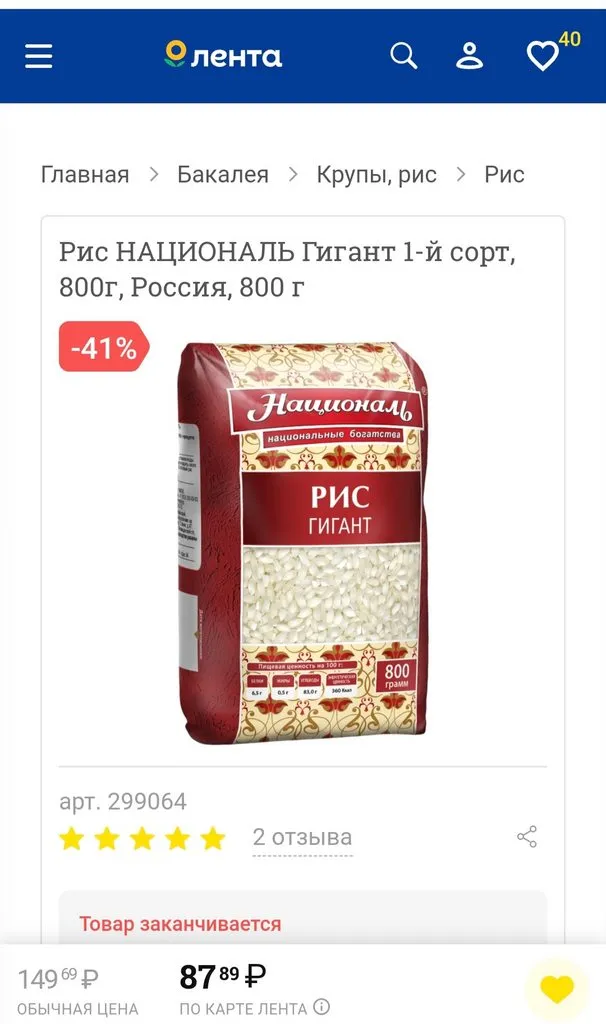The image size is (606, 1024).
Task: Open the Крупы, рис breadcrumb
Action: (x=377, y=174)
